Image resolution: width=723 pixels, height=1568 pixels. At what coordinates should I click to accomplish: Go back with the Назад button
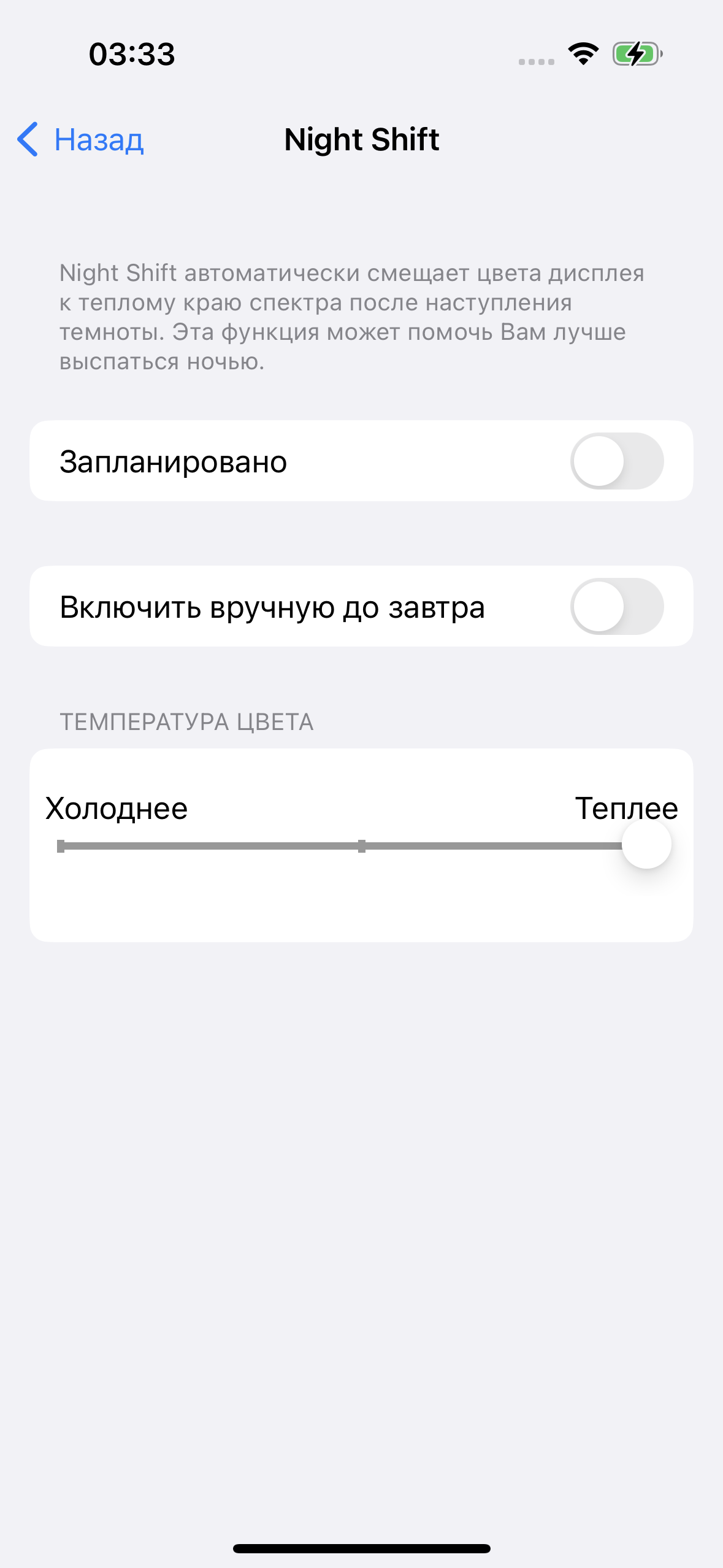click(x=81, y=140)
